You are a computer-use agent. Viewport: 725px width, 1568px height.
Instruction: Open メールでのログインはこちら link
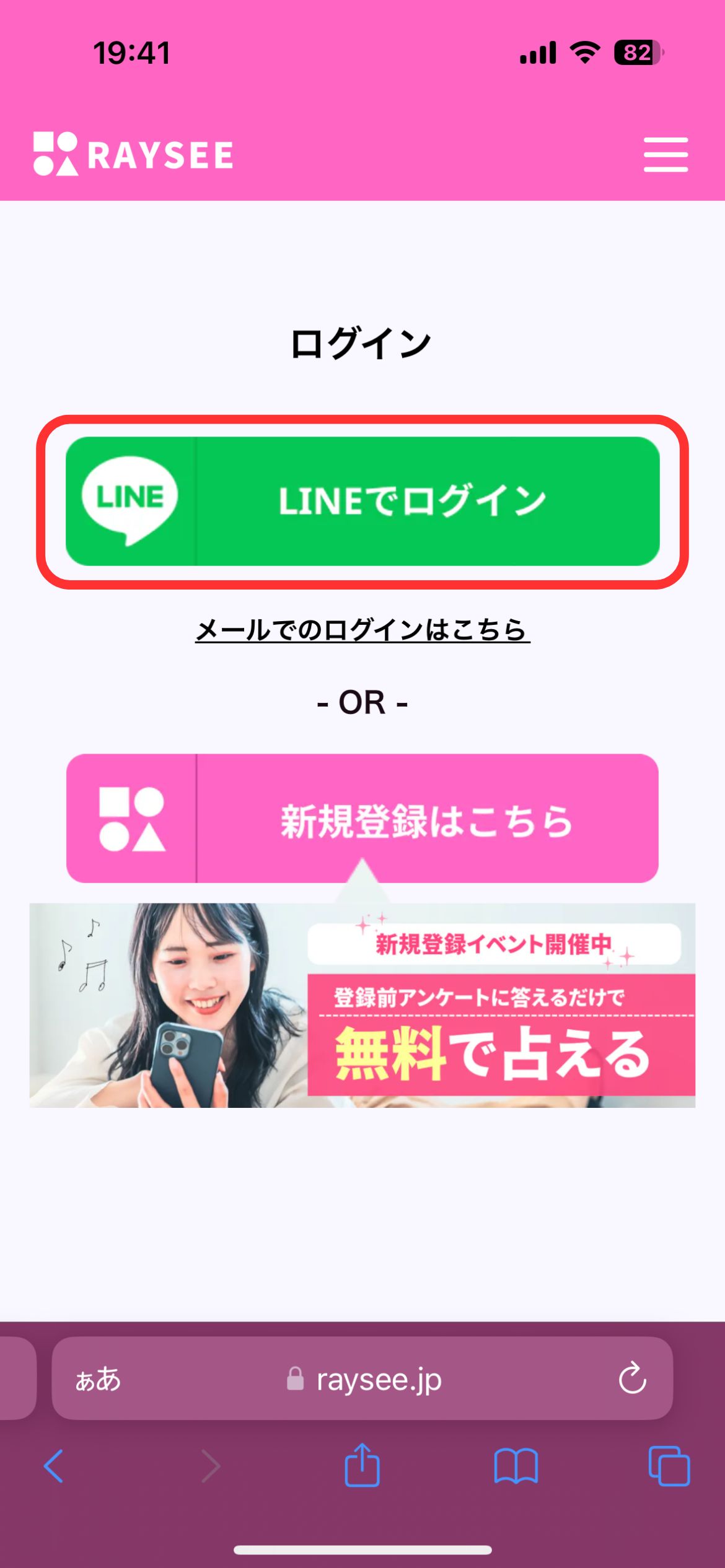point(361,630)
